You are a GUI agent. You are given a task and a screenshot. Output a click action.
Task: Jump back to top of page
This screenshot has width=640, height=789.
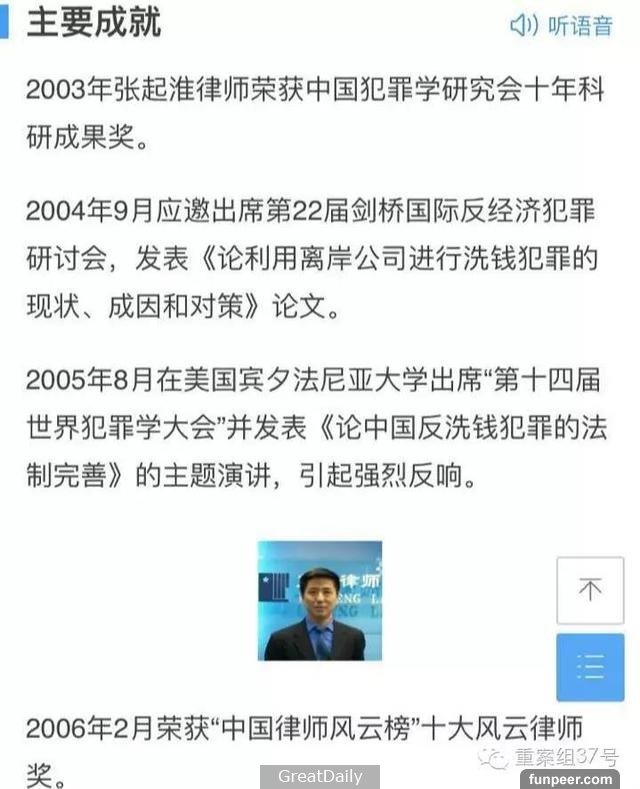click(590, 590)
